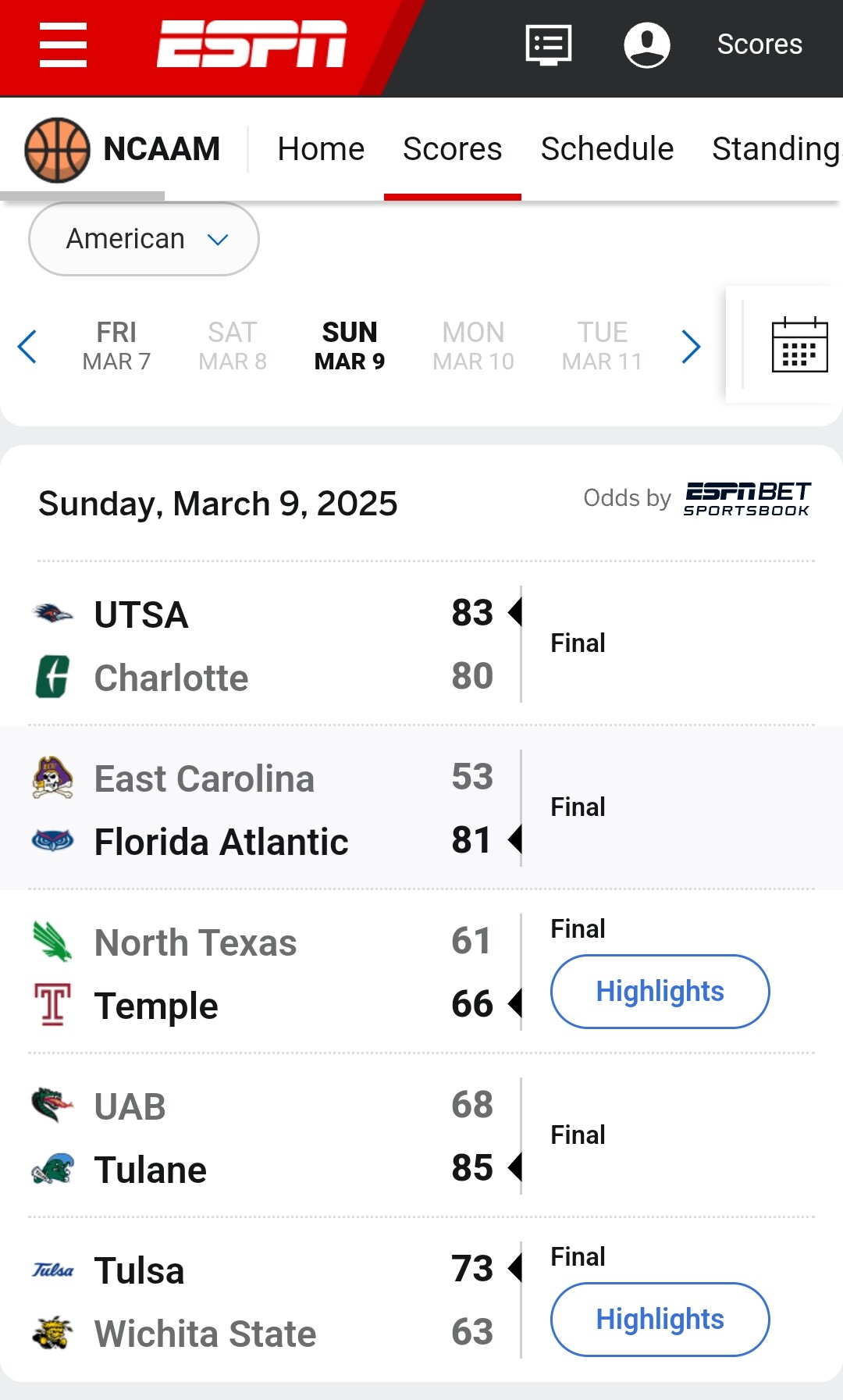Screen dimensions: 843x1400
Task: Open the hamburger menu
Action: coord(63,45)
